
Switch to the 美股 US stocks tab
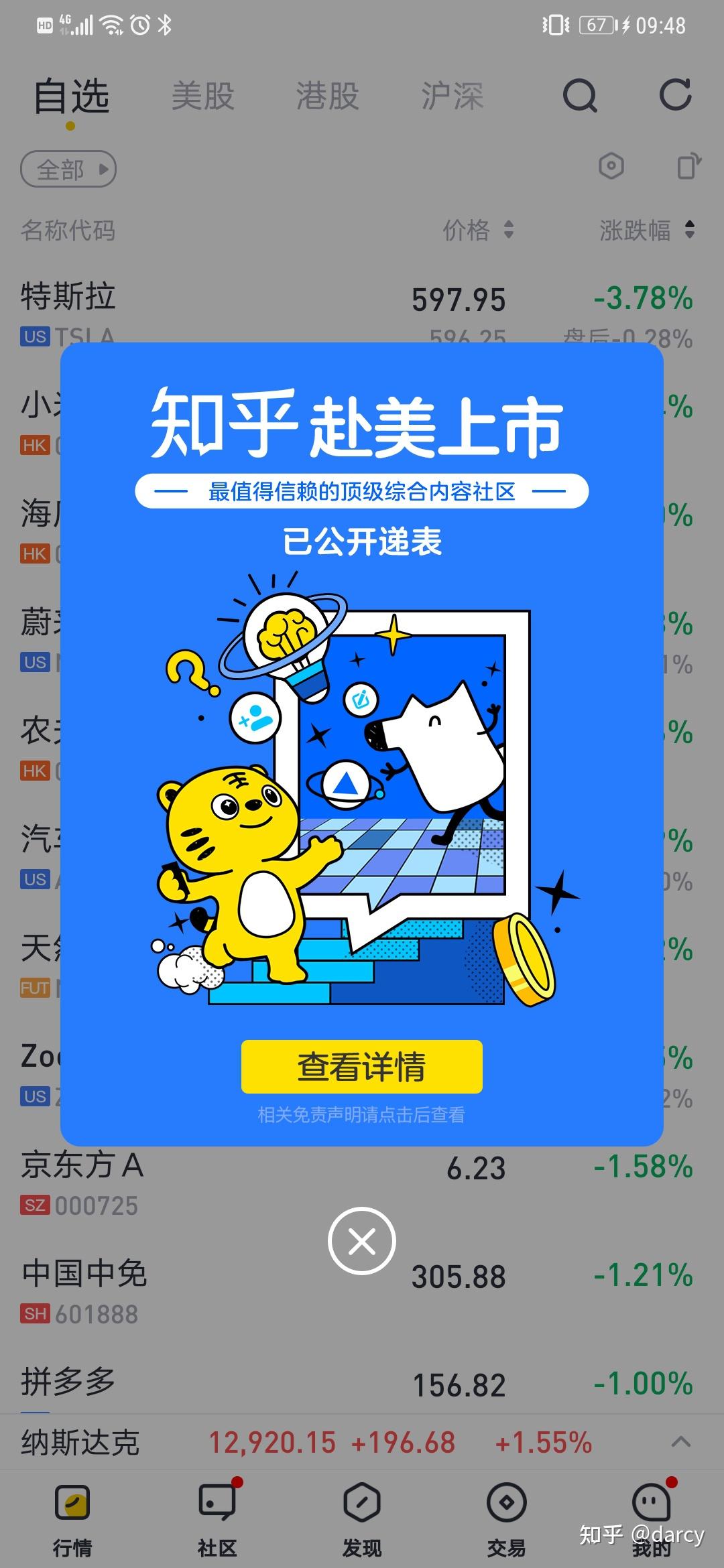202,97
